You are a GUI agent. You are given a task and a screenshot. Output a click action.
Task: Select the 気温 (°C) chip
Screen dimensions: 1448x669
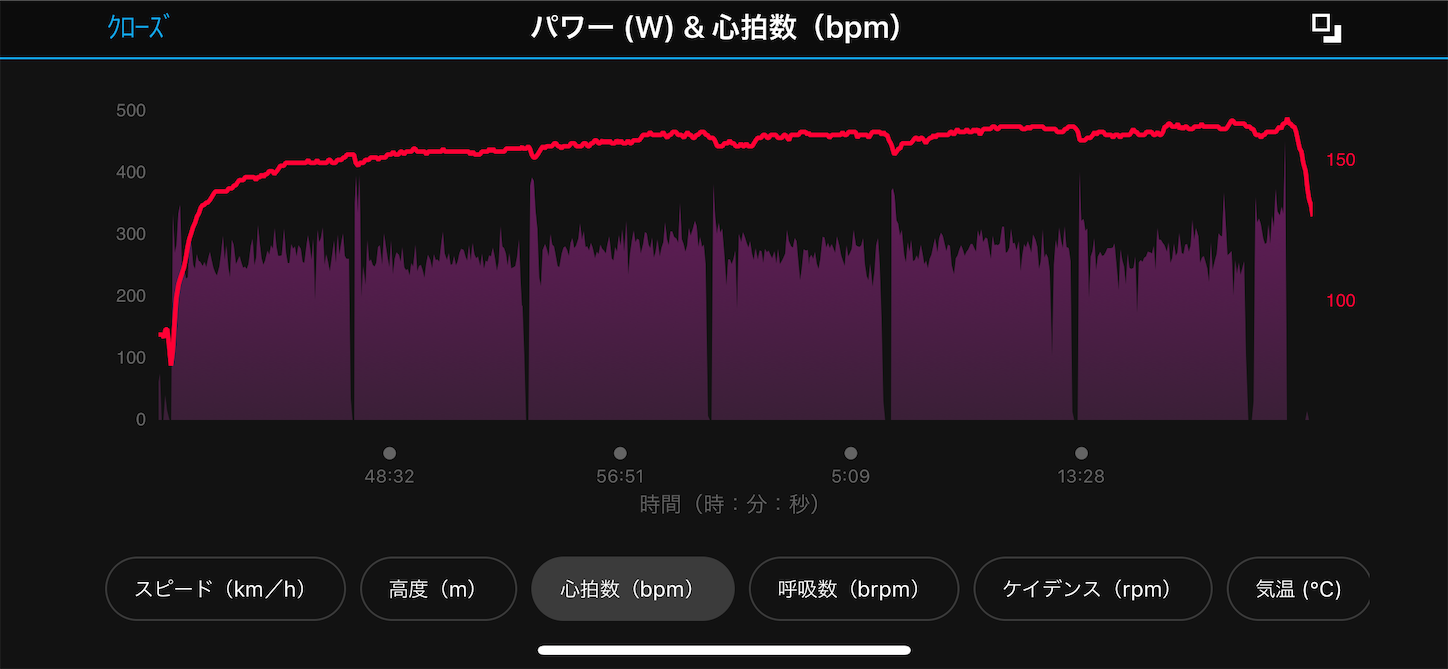point(1298,589)
